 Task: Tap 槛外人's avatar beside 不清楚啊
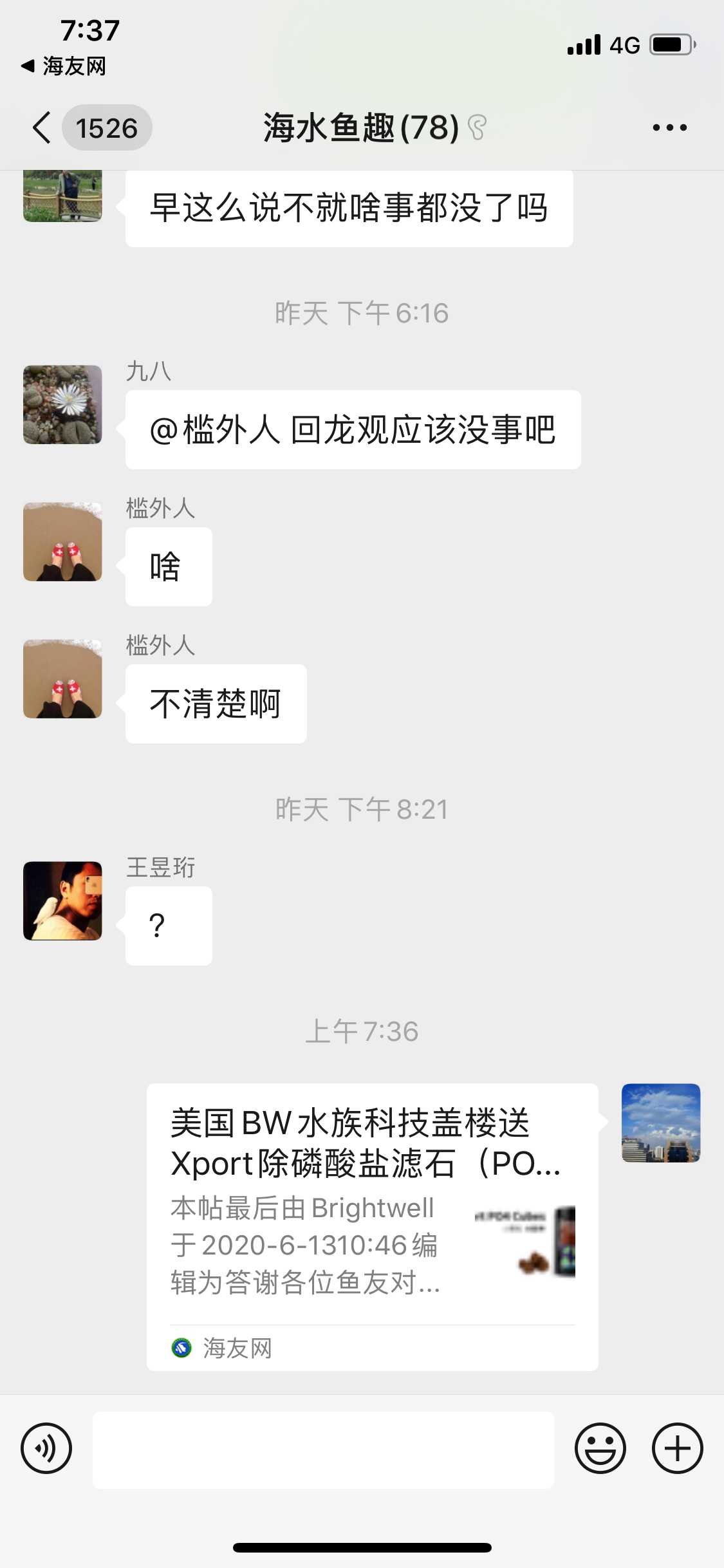62,678
